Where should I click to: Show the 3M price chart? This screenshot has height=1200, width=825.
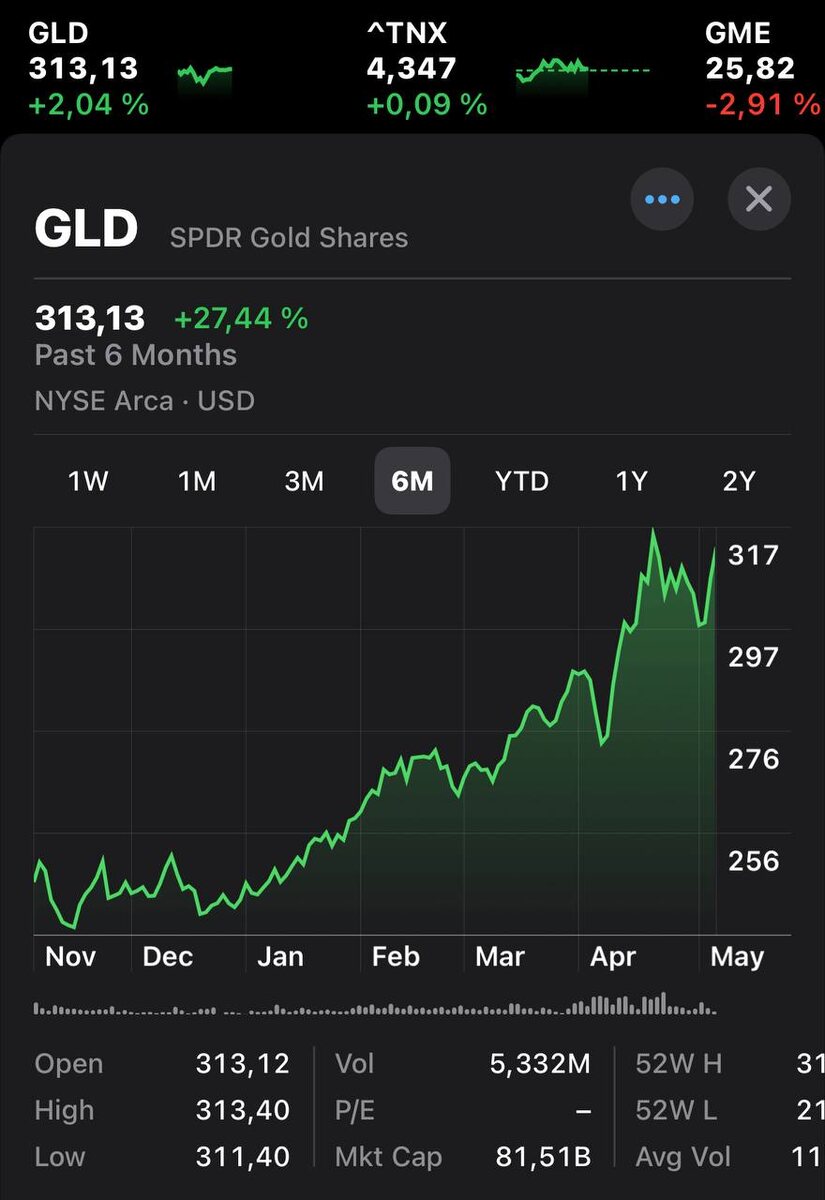[304, 481]
